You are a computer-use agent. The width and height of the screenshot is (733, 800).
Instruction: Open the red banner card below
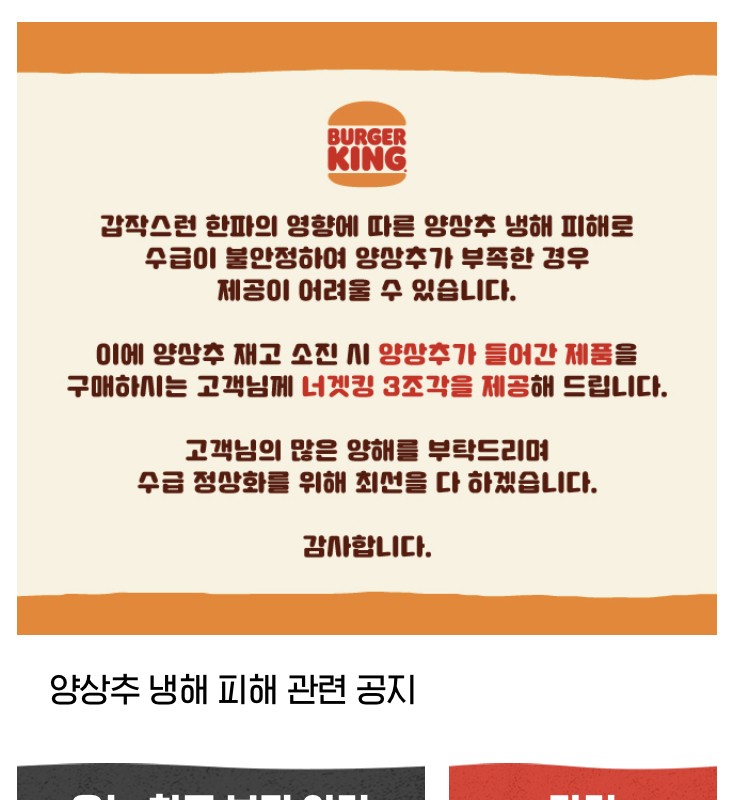[582, 783]
